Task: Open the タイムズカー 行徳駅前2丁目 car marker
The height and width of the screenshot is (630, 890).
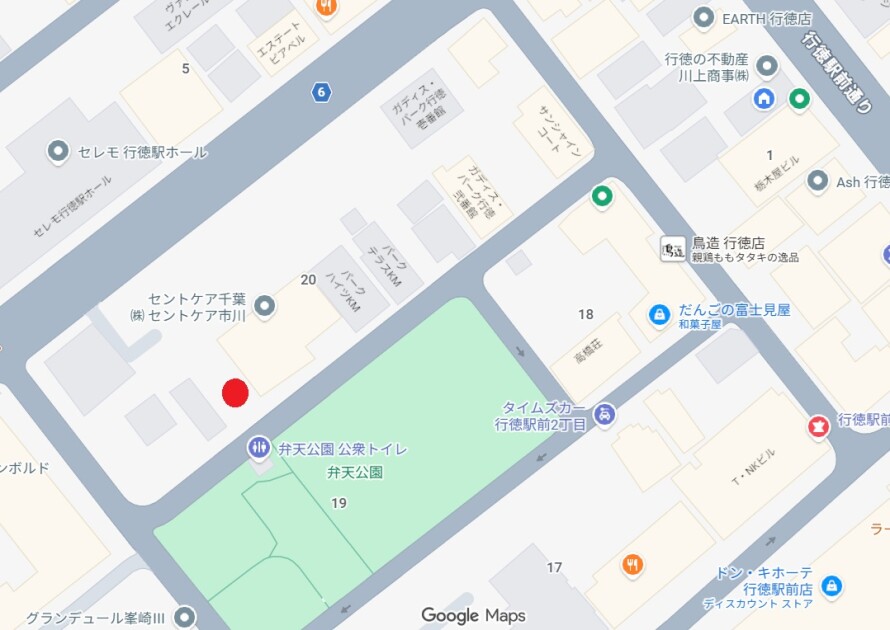Action: tap(604, 414)
